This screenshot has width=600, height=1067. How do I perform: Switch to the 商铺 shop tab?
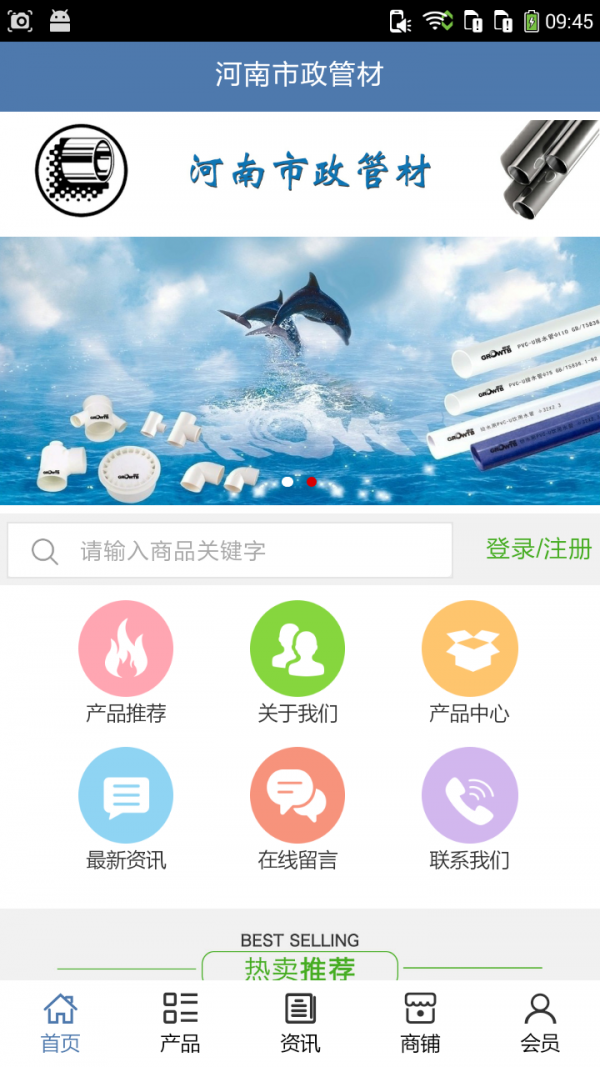(x=420, y=1023)
